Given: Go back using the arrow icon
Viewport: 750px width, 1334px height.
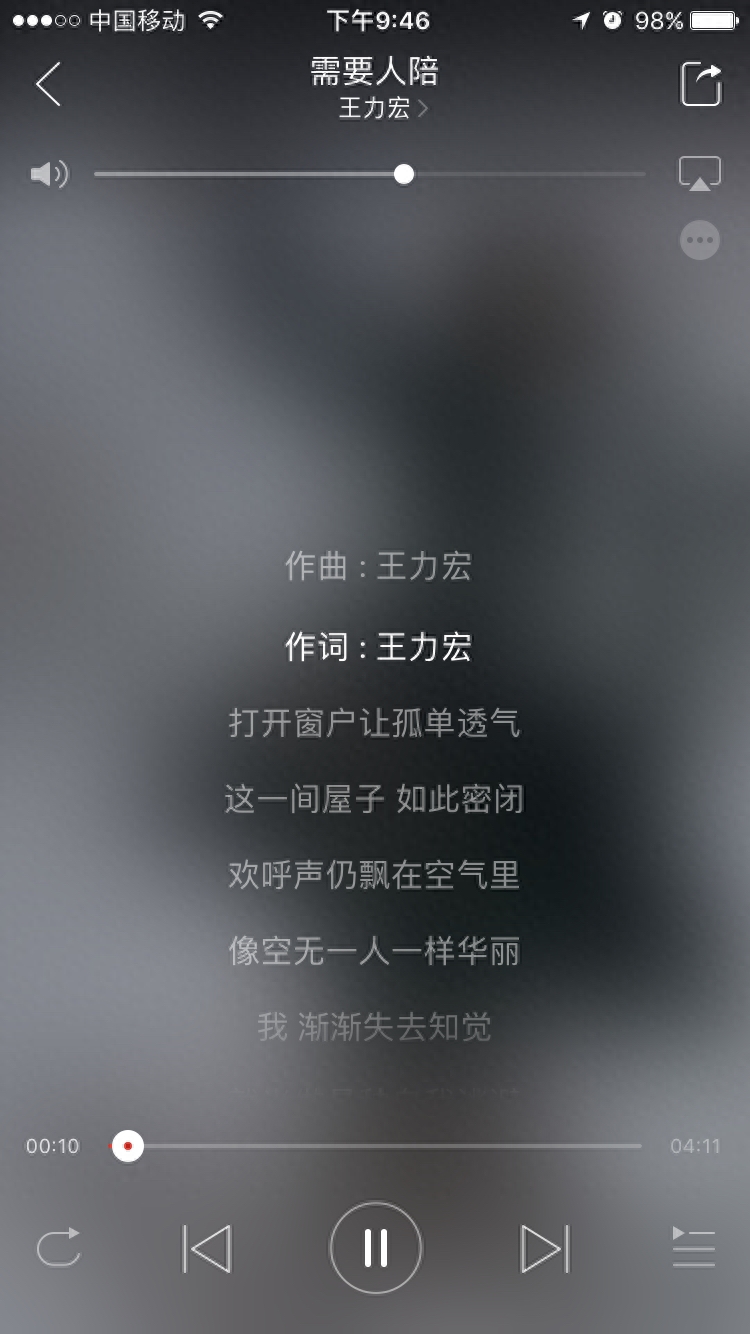Looking at the screenshot, I should point(48,84).
